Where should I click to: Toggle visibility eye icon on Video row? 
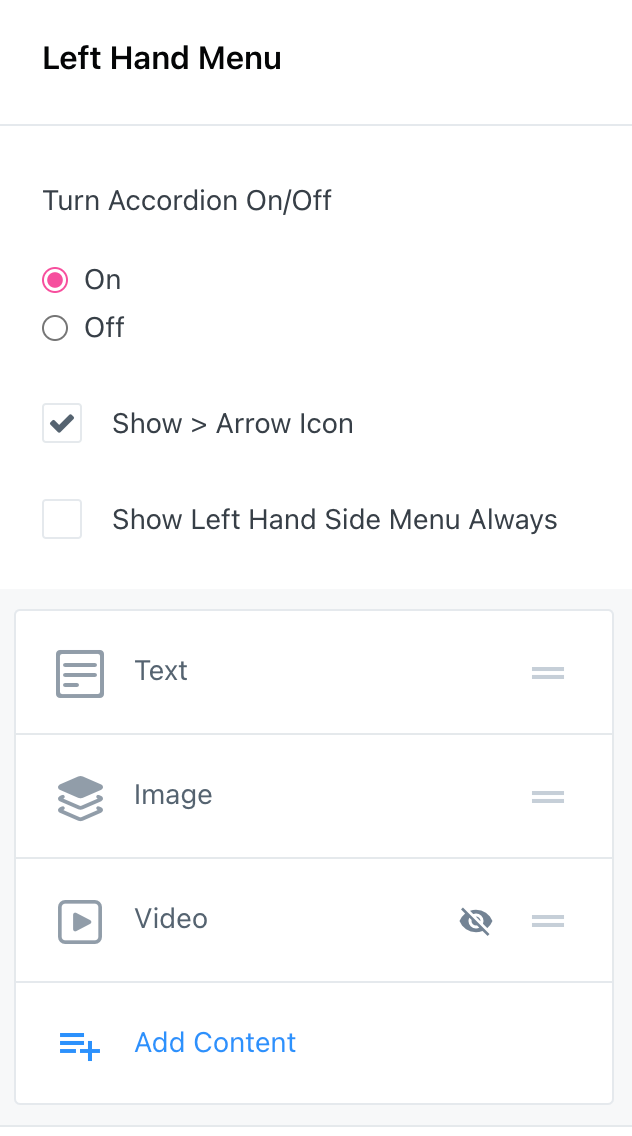click(476, 921)
